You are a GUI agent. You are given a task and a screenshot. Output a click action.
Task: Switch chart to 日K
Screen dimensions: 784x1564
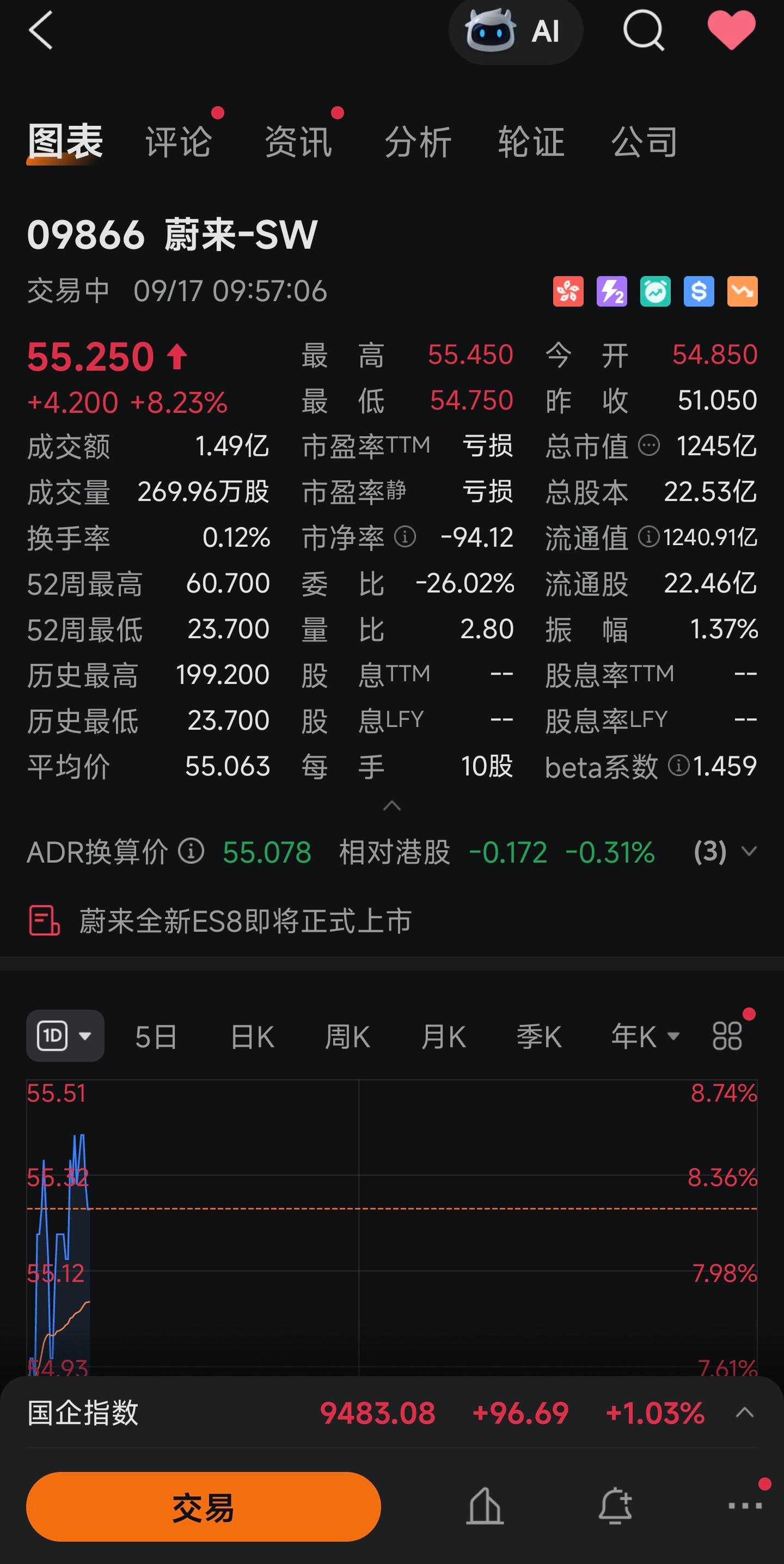point(253,1036)
